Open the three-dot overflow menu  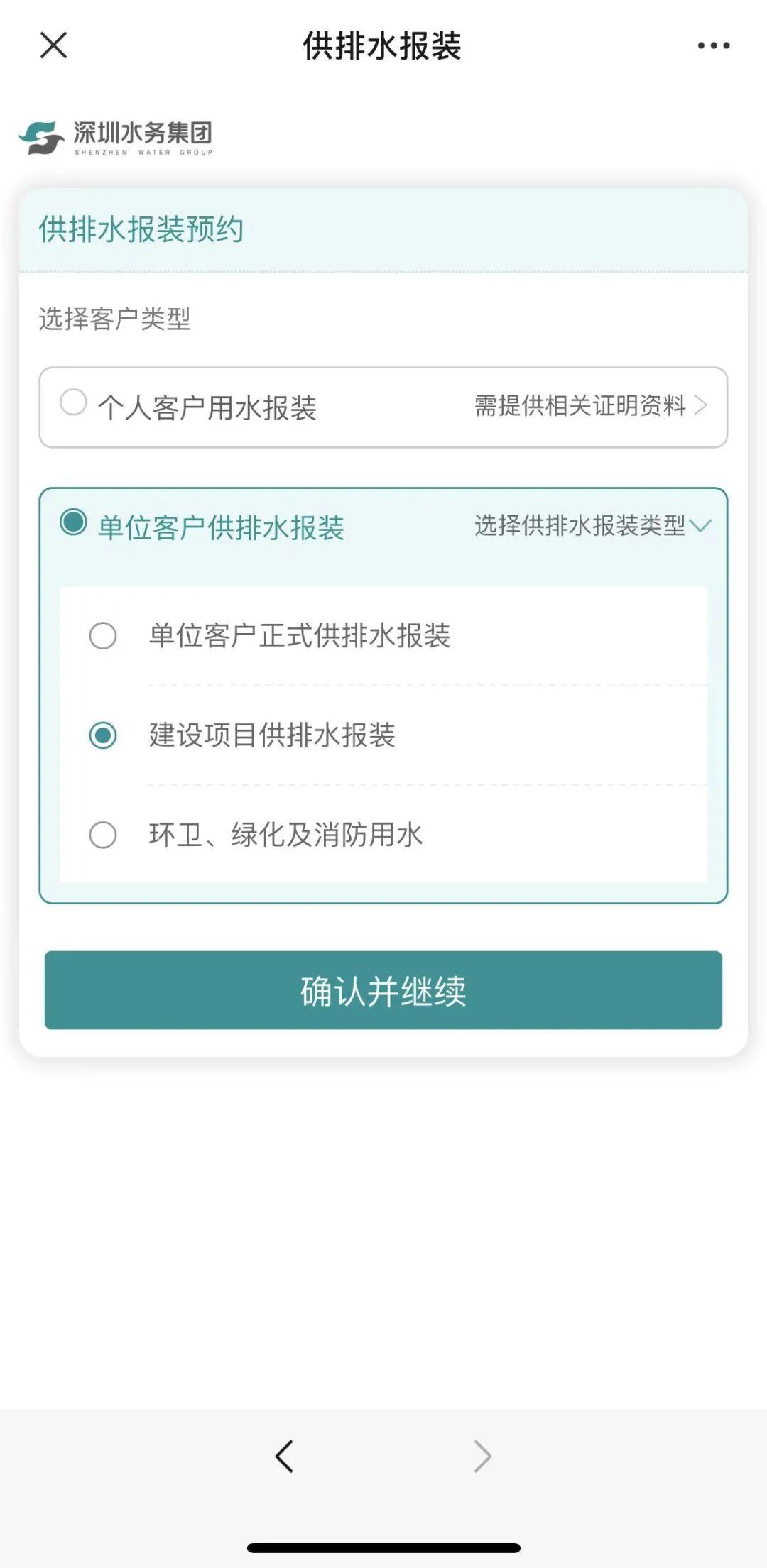click(713, 45)
